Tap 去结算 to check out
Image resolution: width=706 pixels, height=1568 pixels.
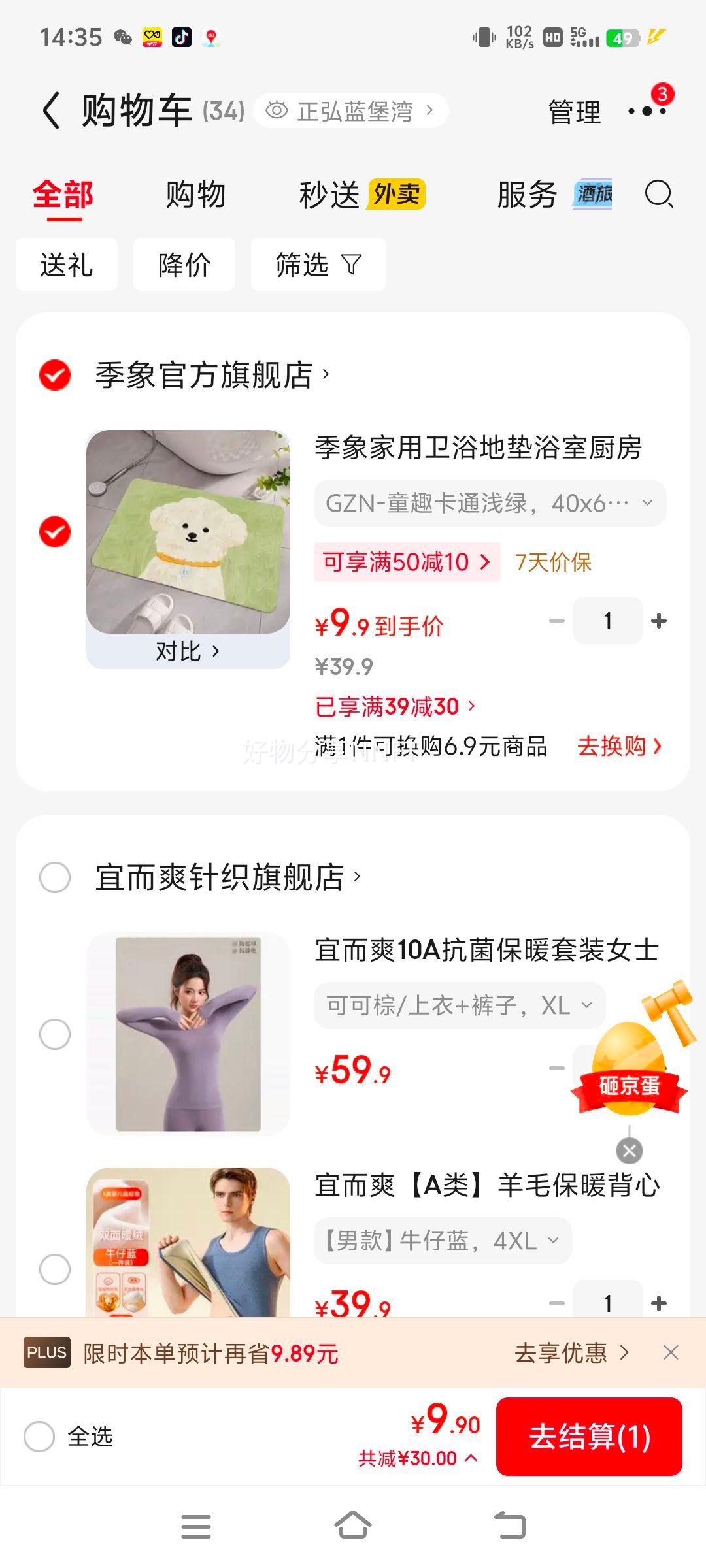589,1437
